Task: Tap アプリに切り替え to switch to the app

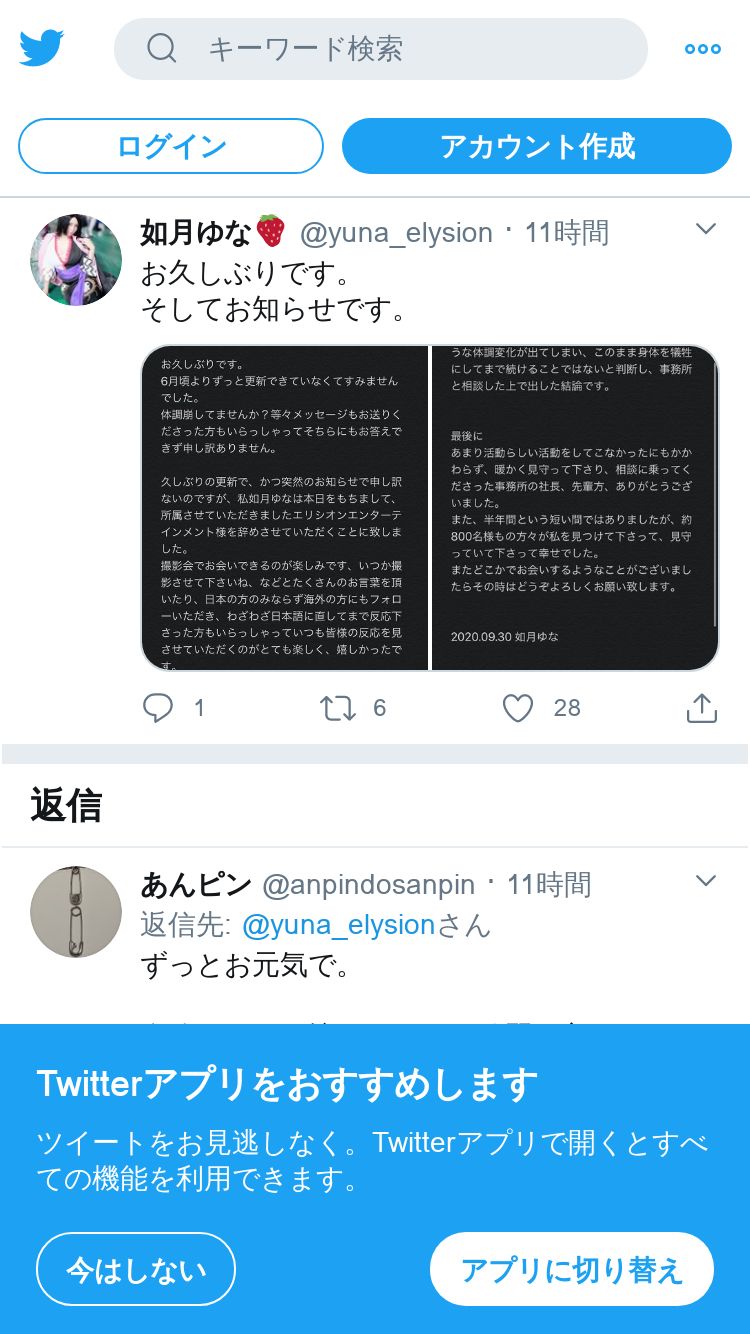Action: 572,1269
